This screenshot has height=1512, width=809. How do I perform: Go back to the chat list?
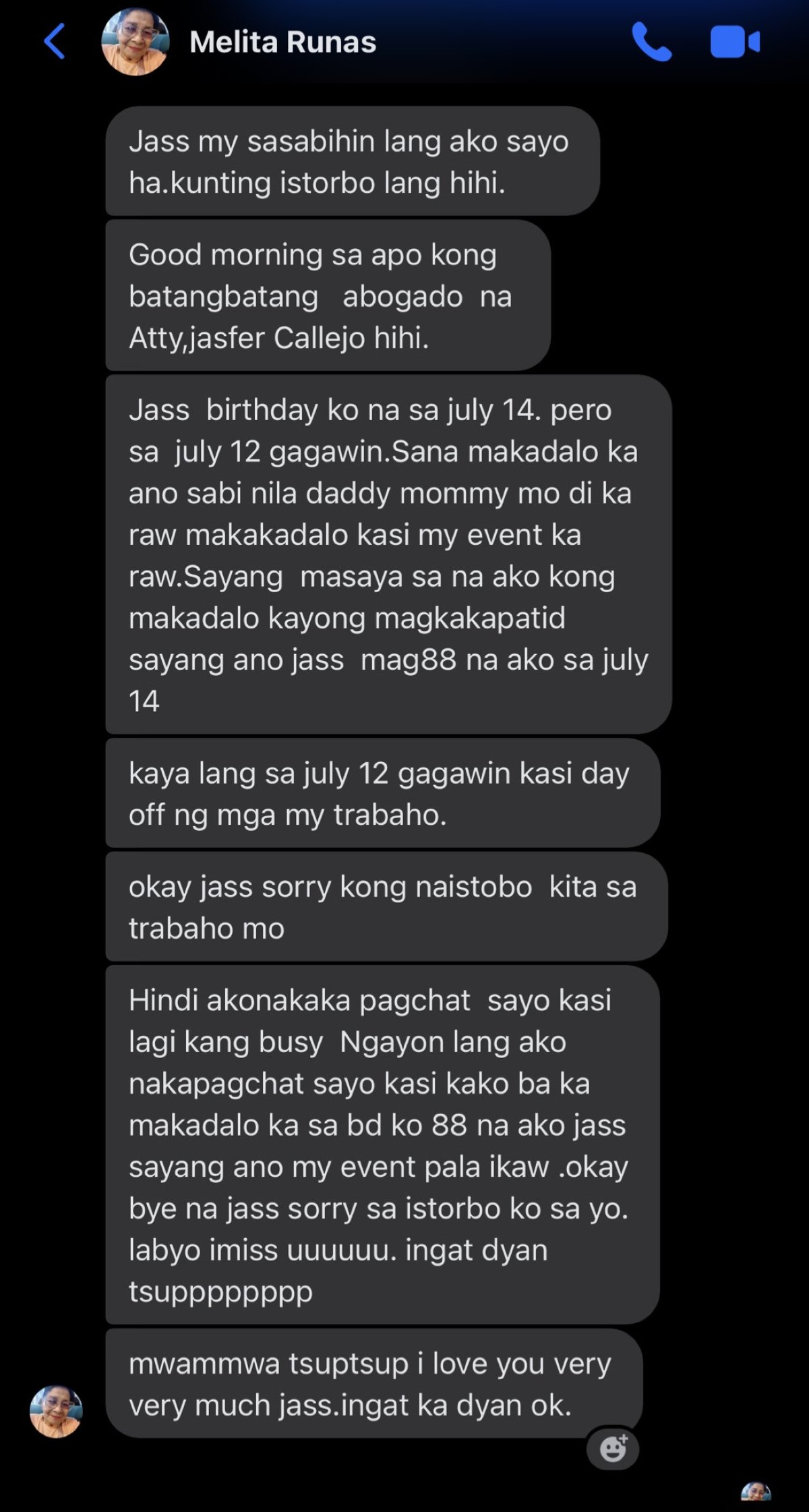55,42
